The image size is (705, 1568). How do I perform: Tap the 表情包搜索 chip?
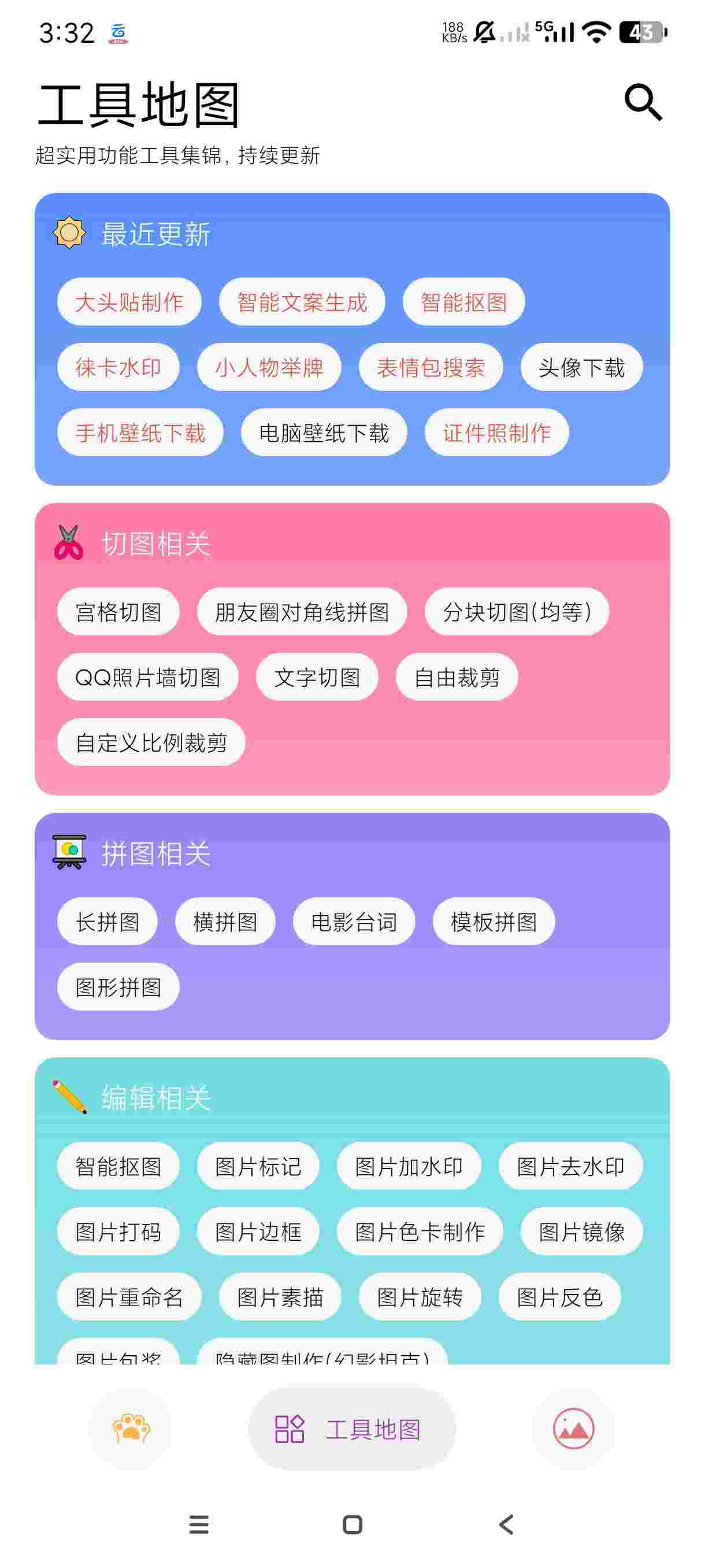tap(430, 368)
